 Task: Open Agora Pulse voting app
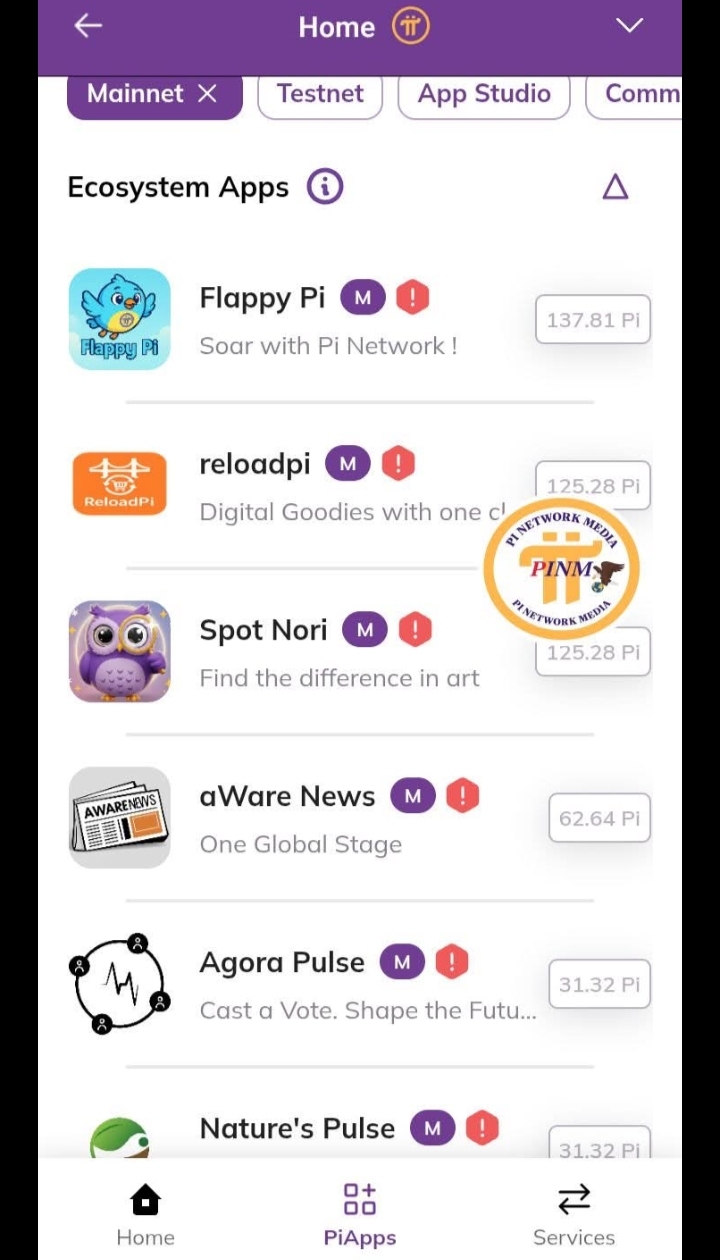tap(282, 962)
